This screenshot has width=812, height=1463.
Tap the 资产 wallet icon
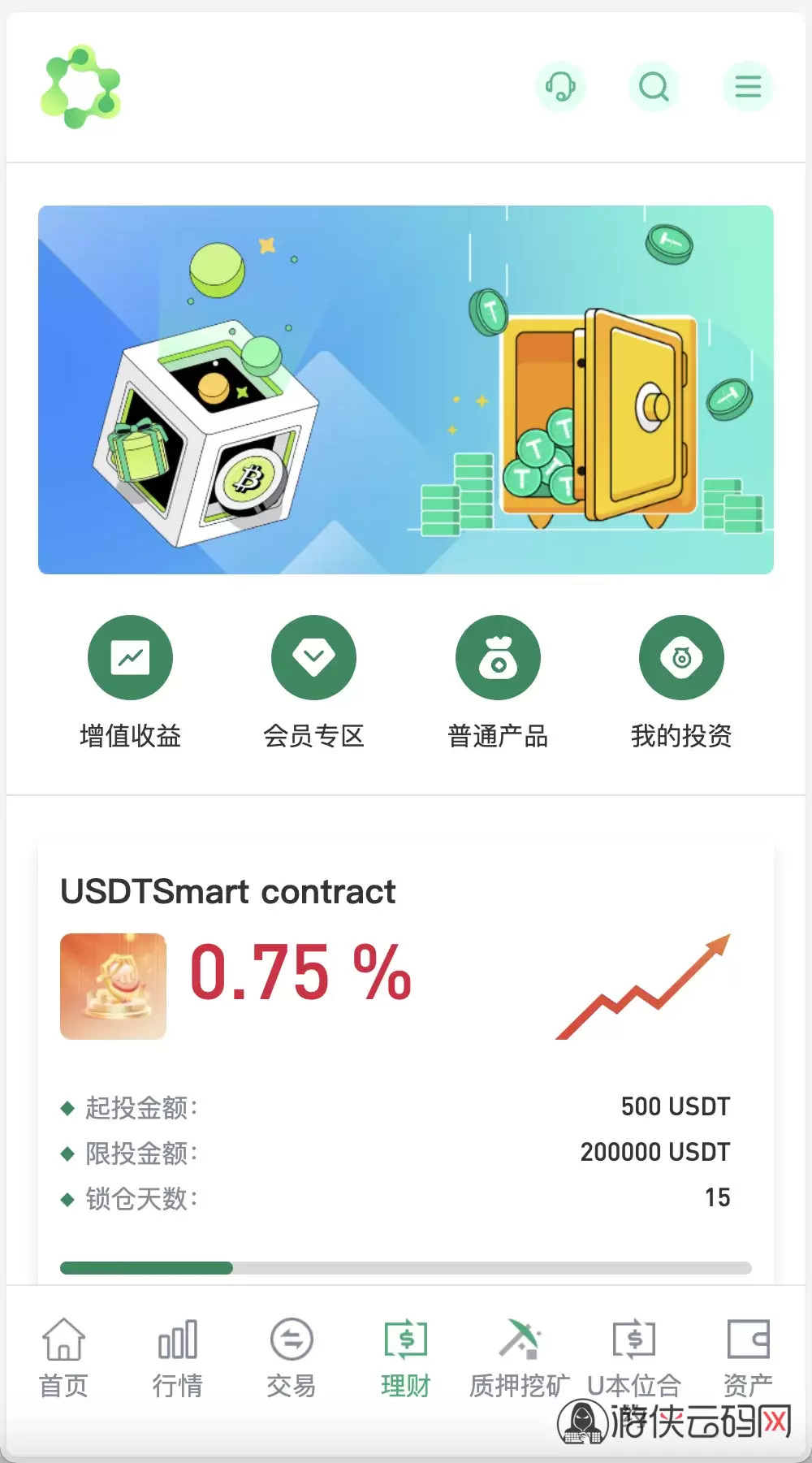pos(749,1337)
